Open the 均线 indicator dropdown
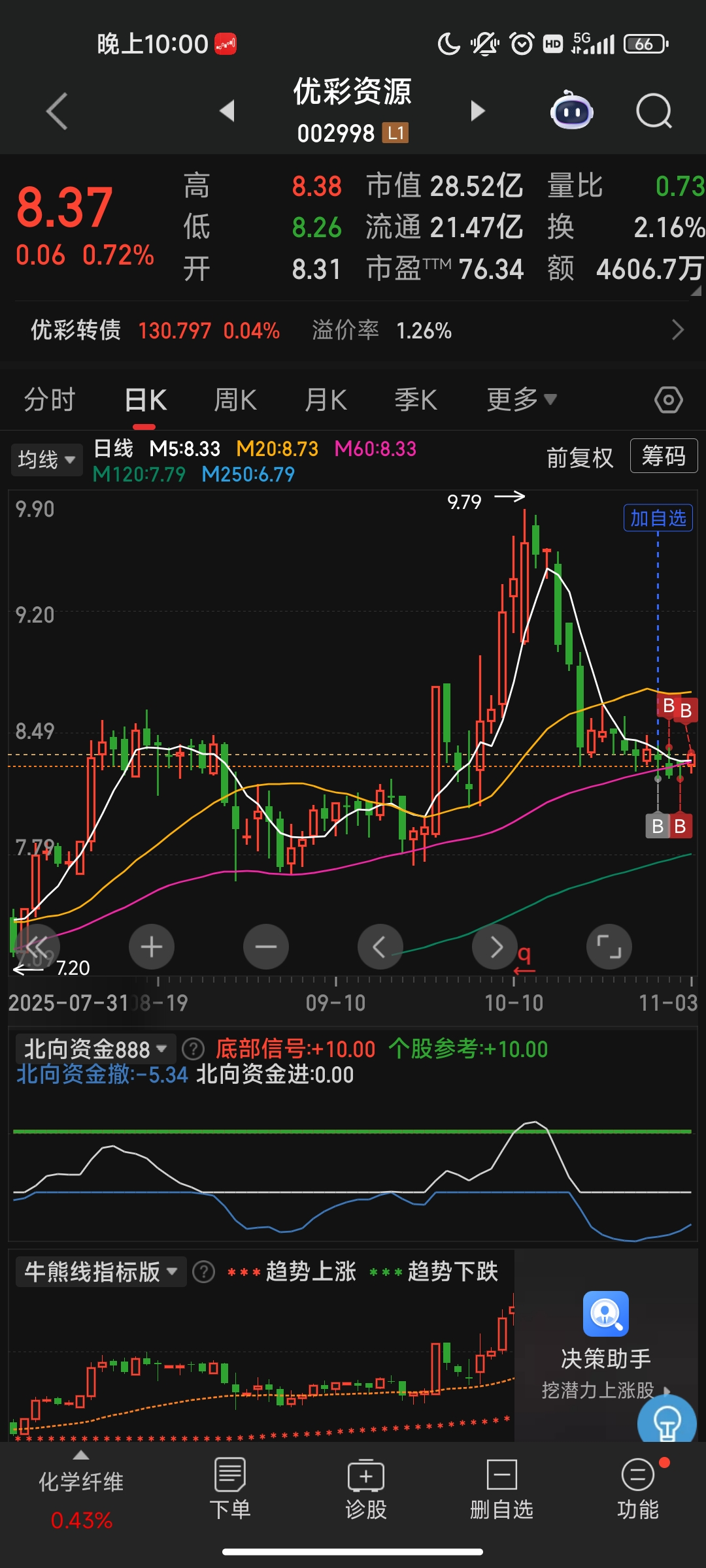 (46, 460)
